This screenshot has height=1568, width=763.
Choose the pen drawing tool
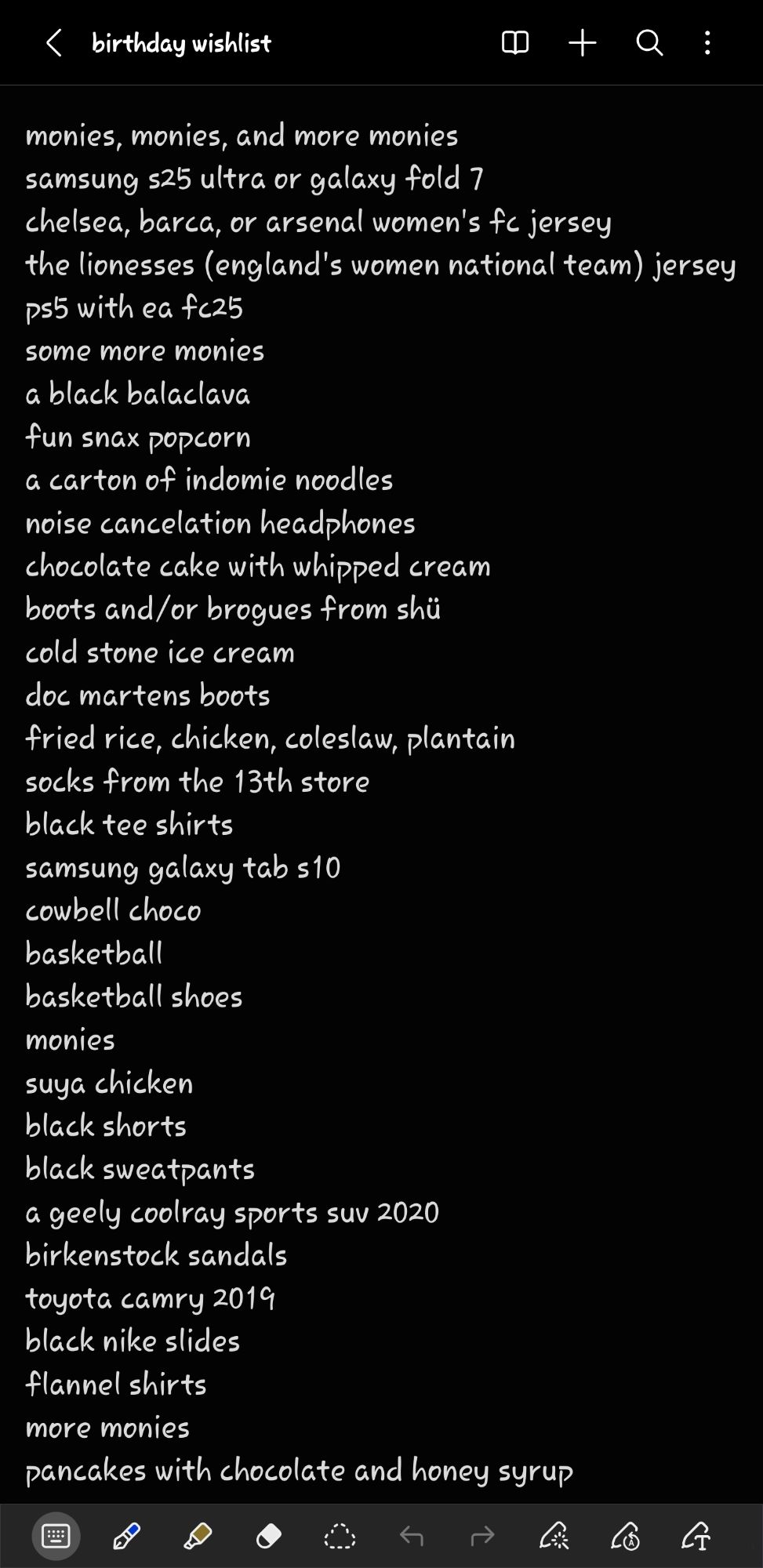[x=126, y=1536]
